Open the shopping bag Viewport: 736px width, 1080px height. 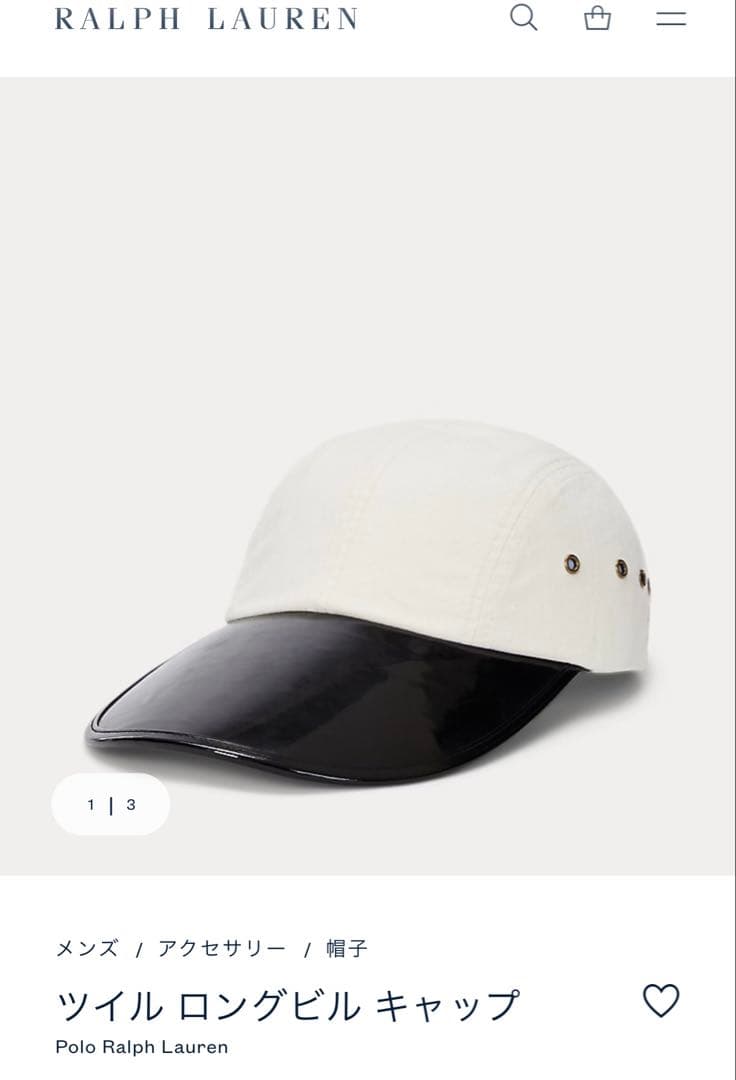tap(597, 18)
